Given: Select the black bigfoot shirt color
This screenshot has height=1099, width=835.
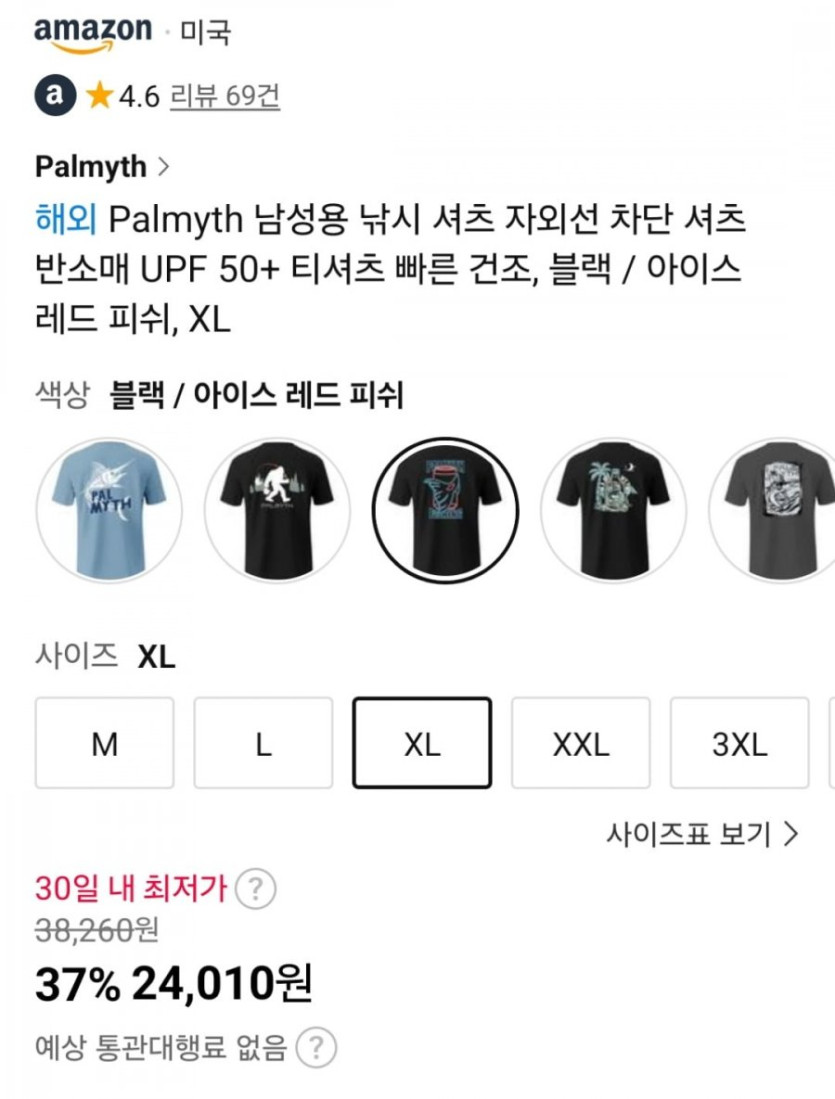Looking at the screenshot, I should (x=277, y=510).
